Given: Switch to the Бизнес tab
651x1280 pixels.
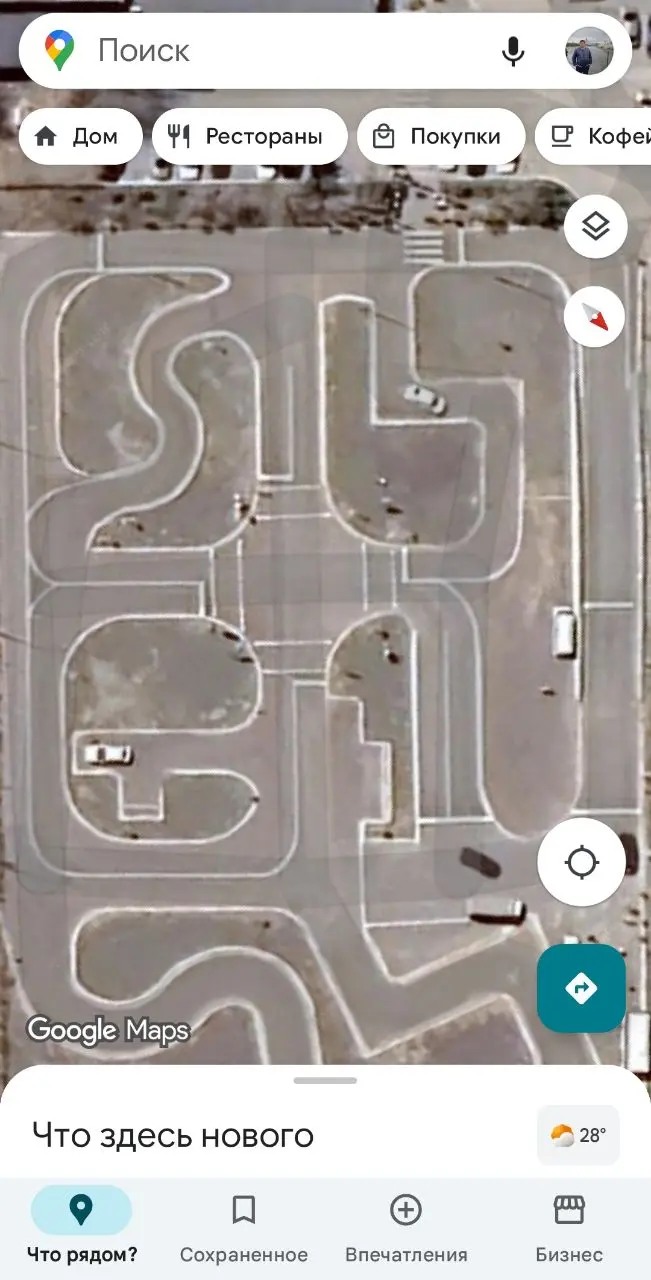Looking at the screenshot, I should [x=569, y=1226].
